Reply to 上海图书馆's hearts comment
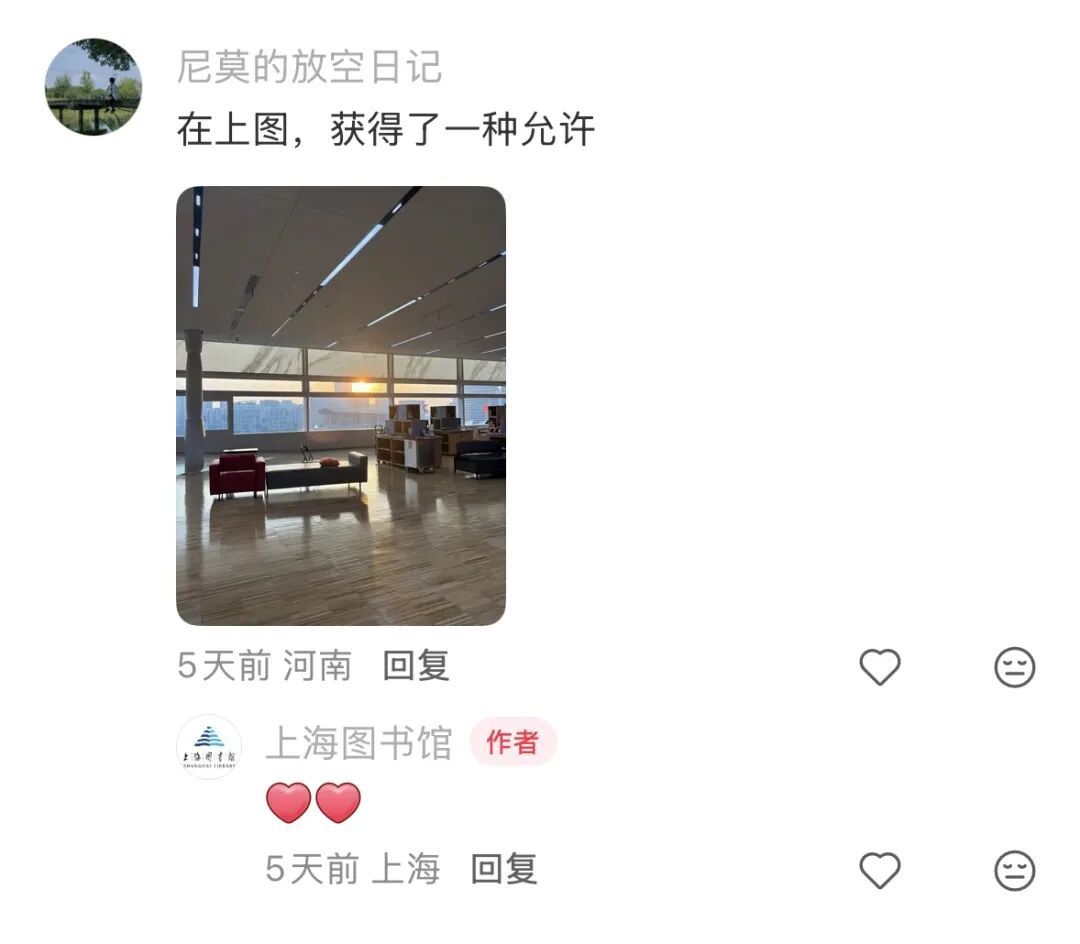Viewport: 1080px width, 944px height. coord(504,869)
